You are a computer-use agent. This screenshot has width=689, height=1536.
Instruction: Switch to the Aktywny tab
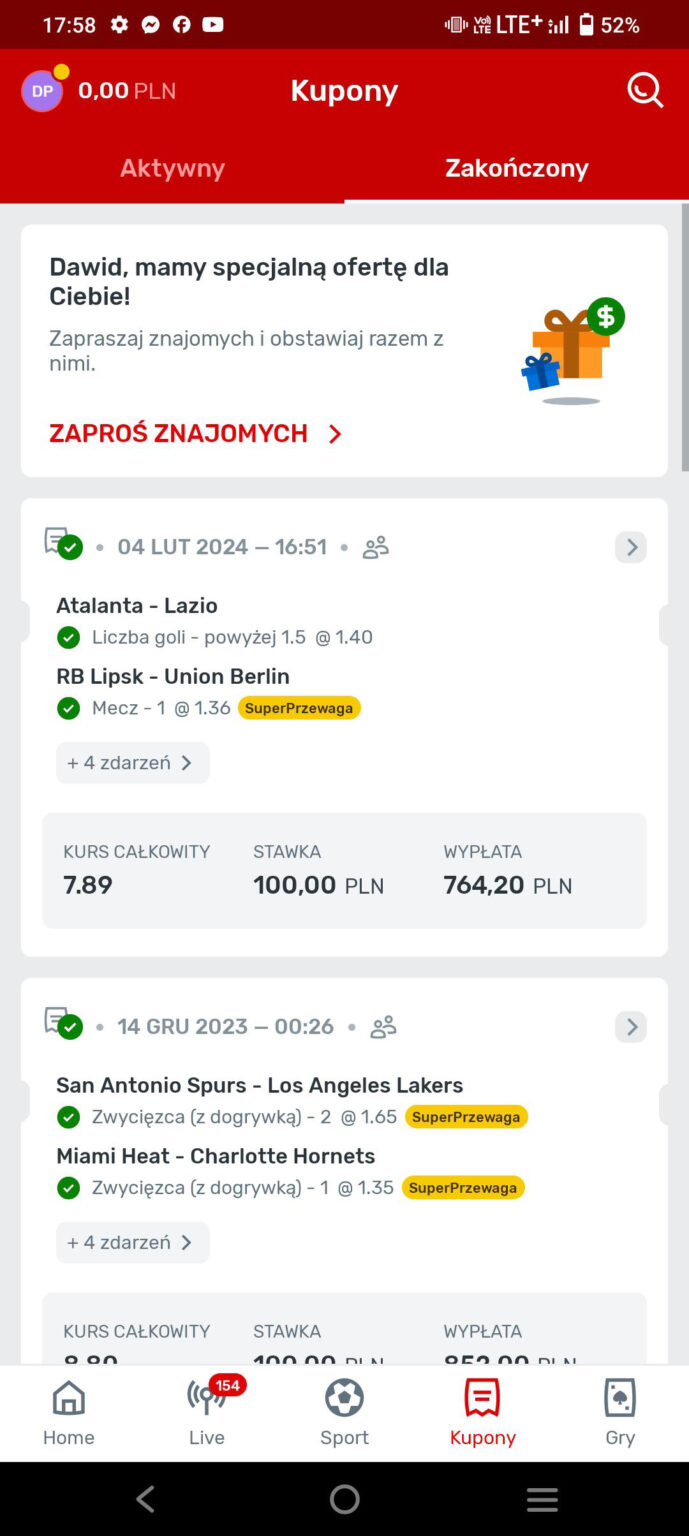point(172,168)
